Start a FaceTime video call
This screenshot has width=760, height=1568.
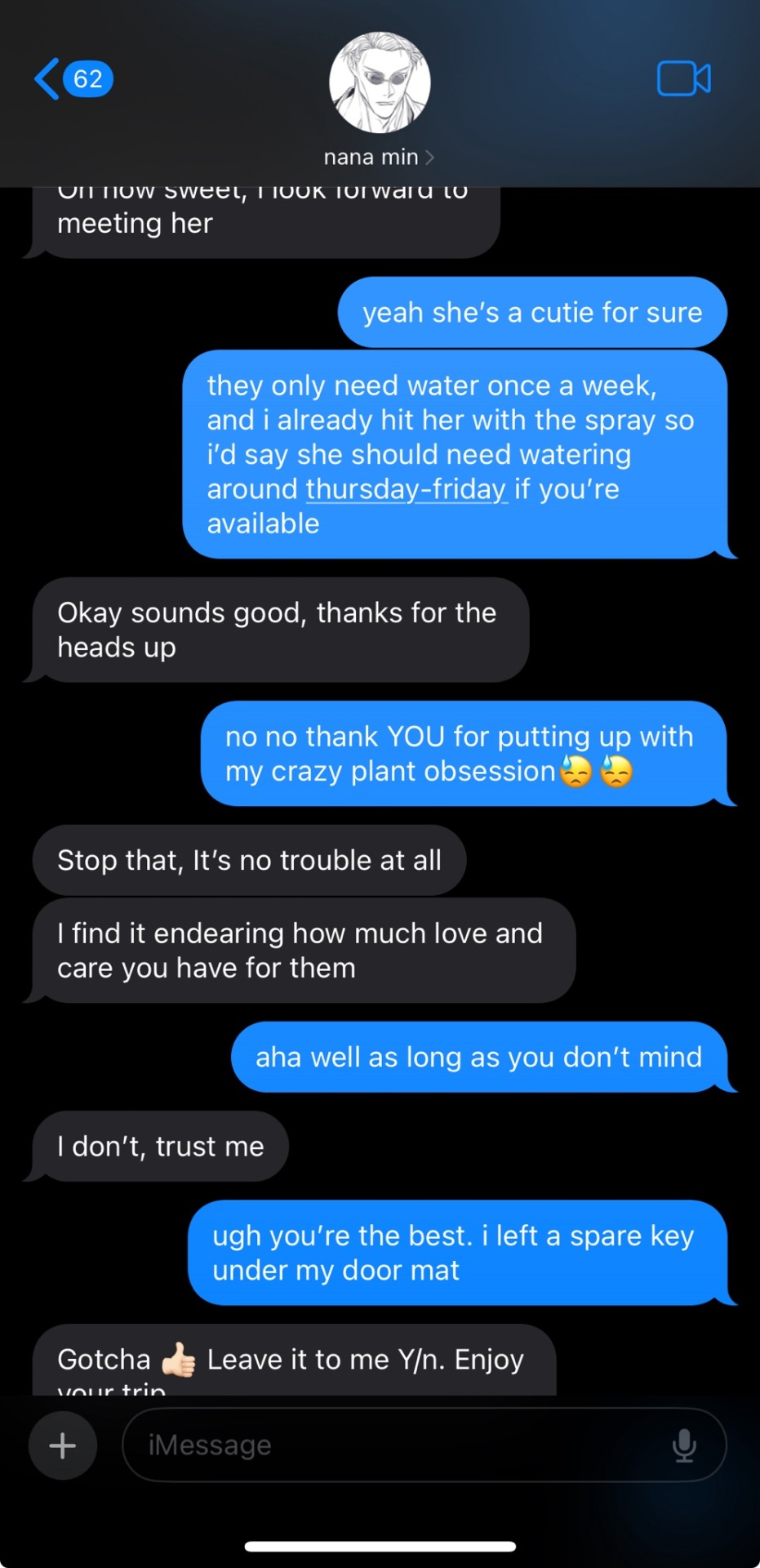coord(683,79)
